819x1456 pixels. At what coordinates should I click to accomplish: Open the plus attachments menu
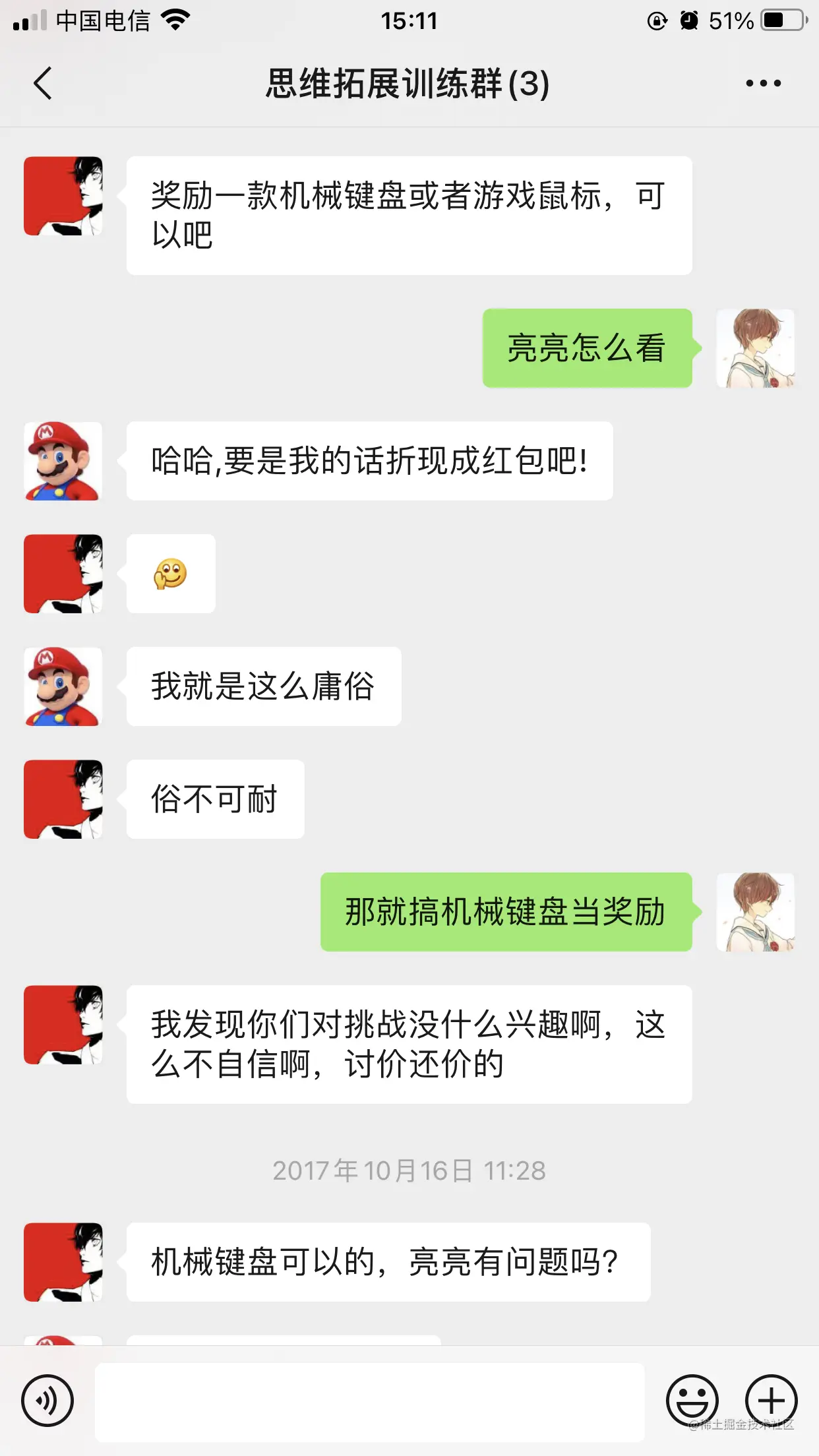pos(771,1400)
